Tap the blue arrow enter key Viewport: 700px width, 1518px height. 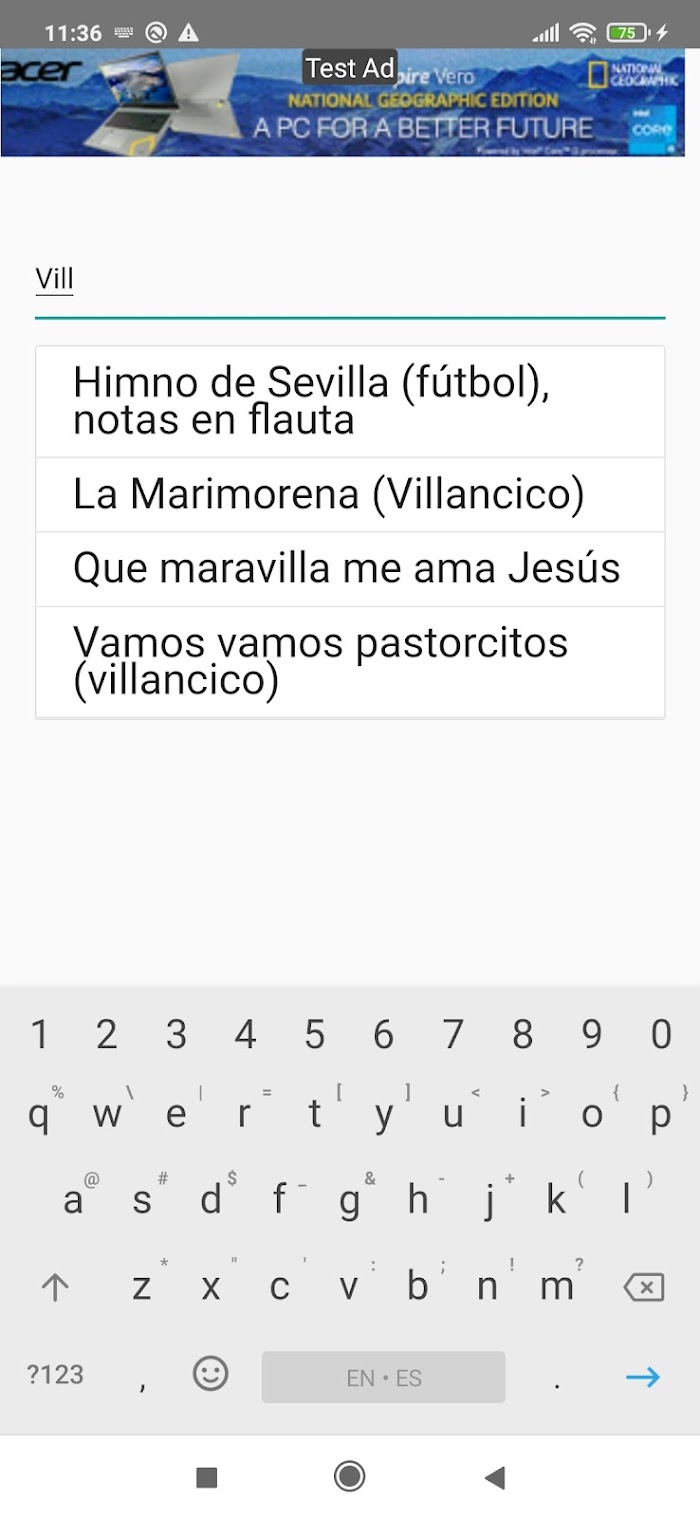pos(642,1378)
